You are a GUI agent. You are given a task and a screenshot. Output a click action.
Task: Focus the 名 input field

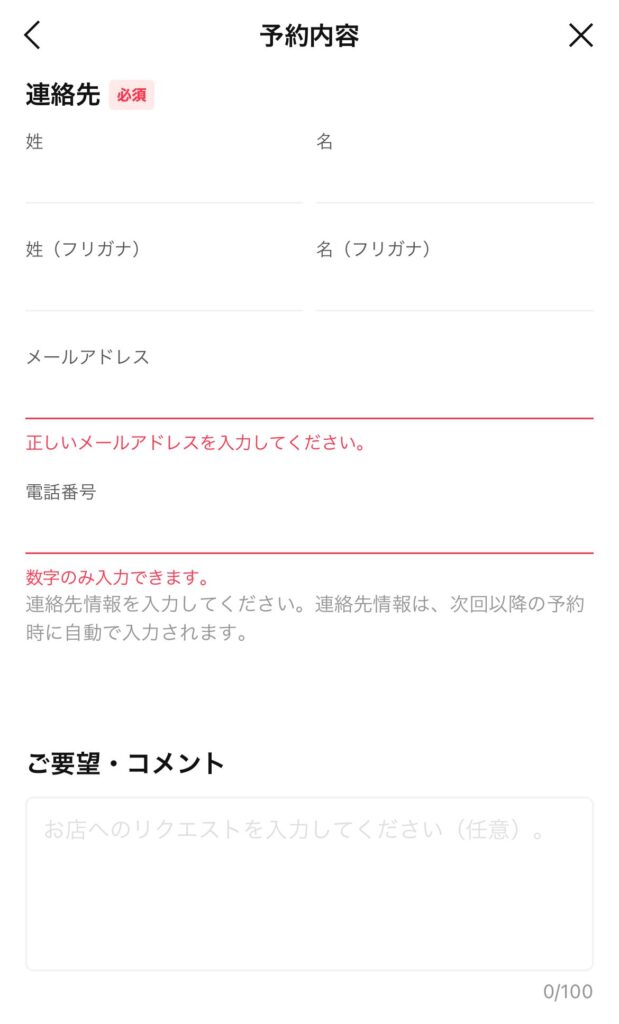click(x=454, y=181)
